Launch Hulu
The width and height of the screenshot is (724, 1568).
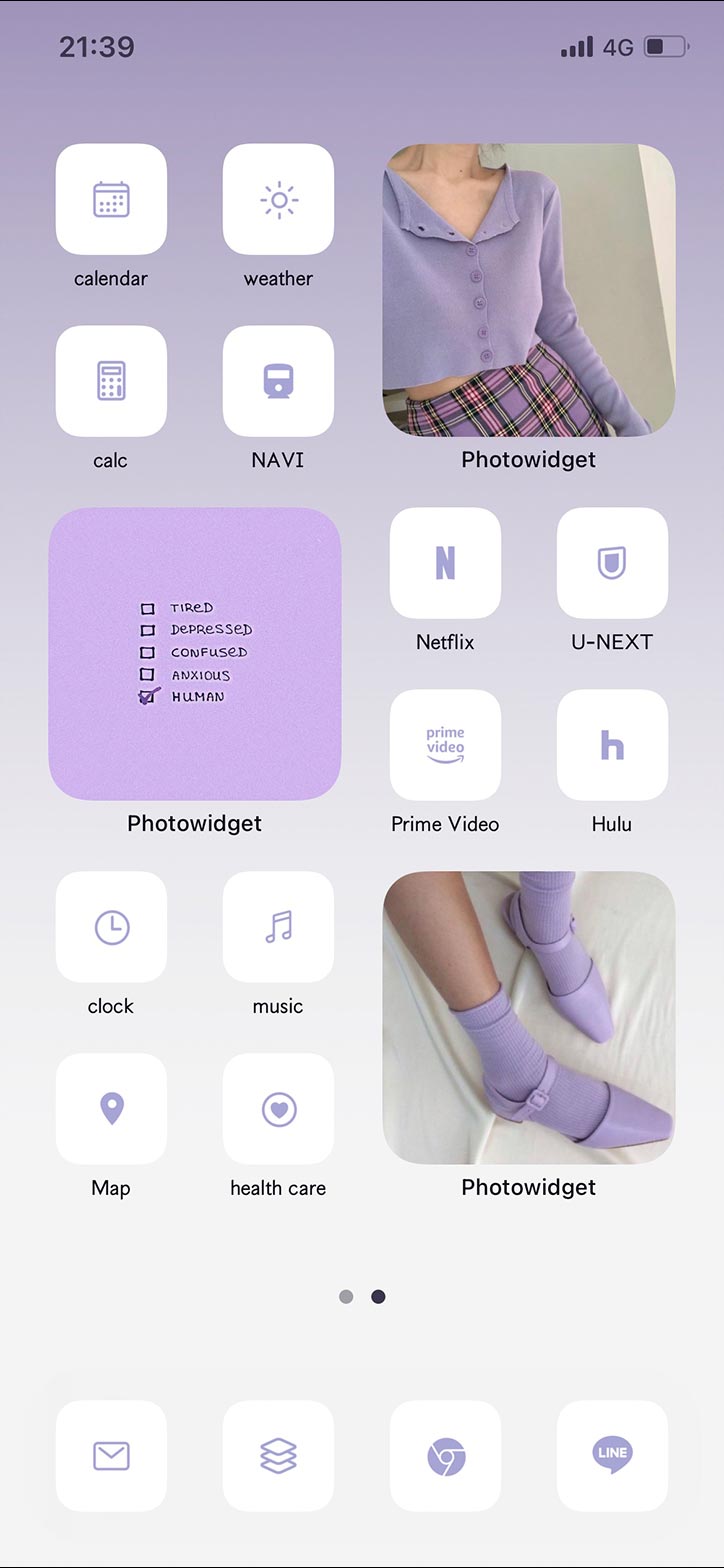pyautogui.click(x=612, y=745)
